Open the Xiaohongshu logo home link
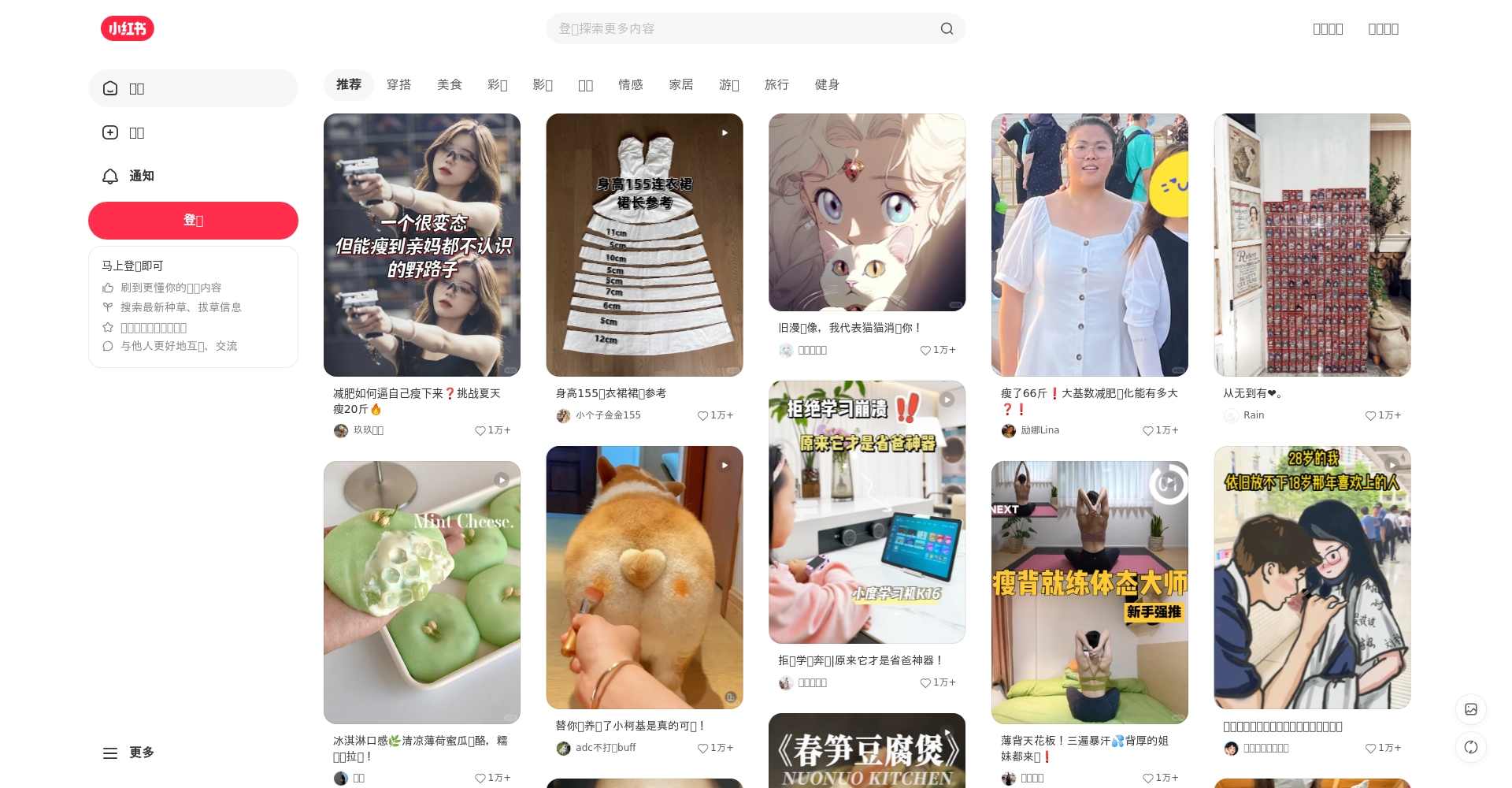Image resolution: width=1512 pixels, height=788 pixels. coord(128,28)
